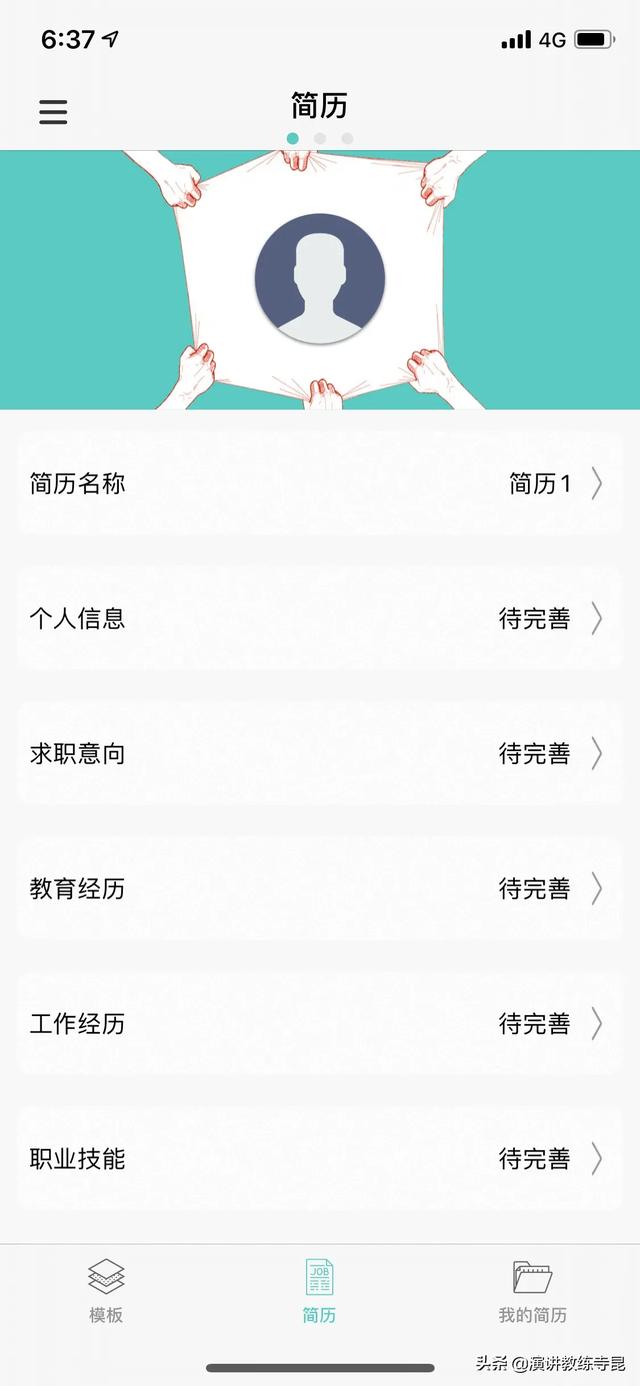Go to the 我的简历 tab
The image size is (640, 1386).
(532, 1291)
